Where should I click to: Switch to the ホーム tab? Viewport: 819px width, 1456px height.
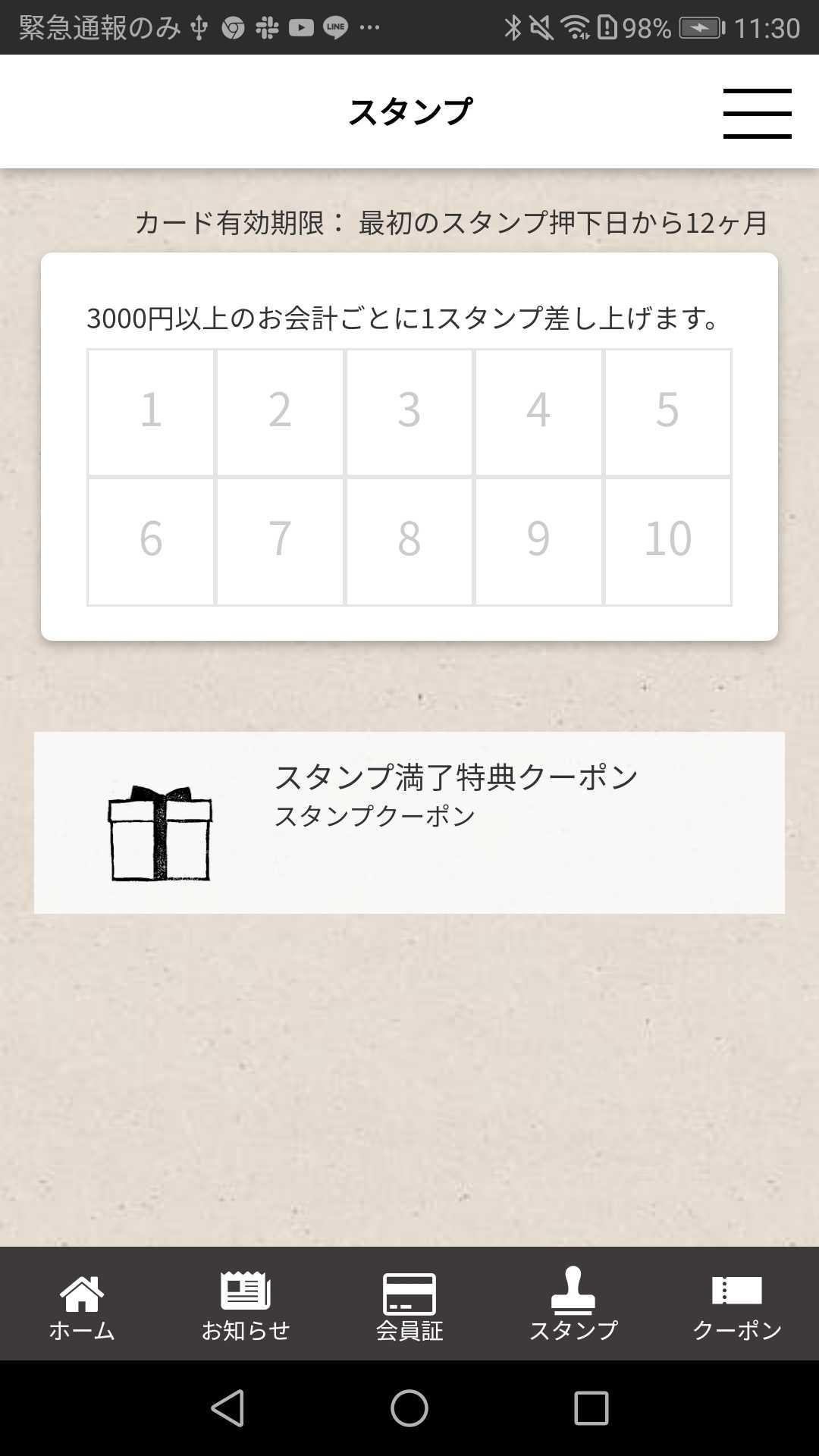point(81,1304)
